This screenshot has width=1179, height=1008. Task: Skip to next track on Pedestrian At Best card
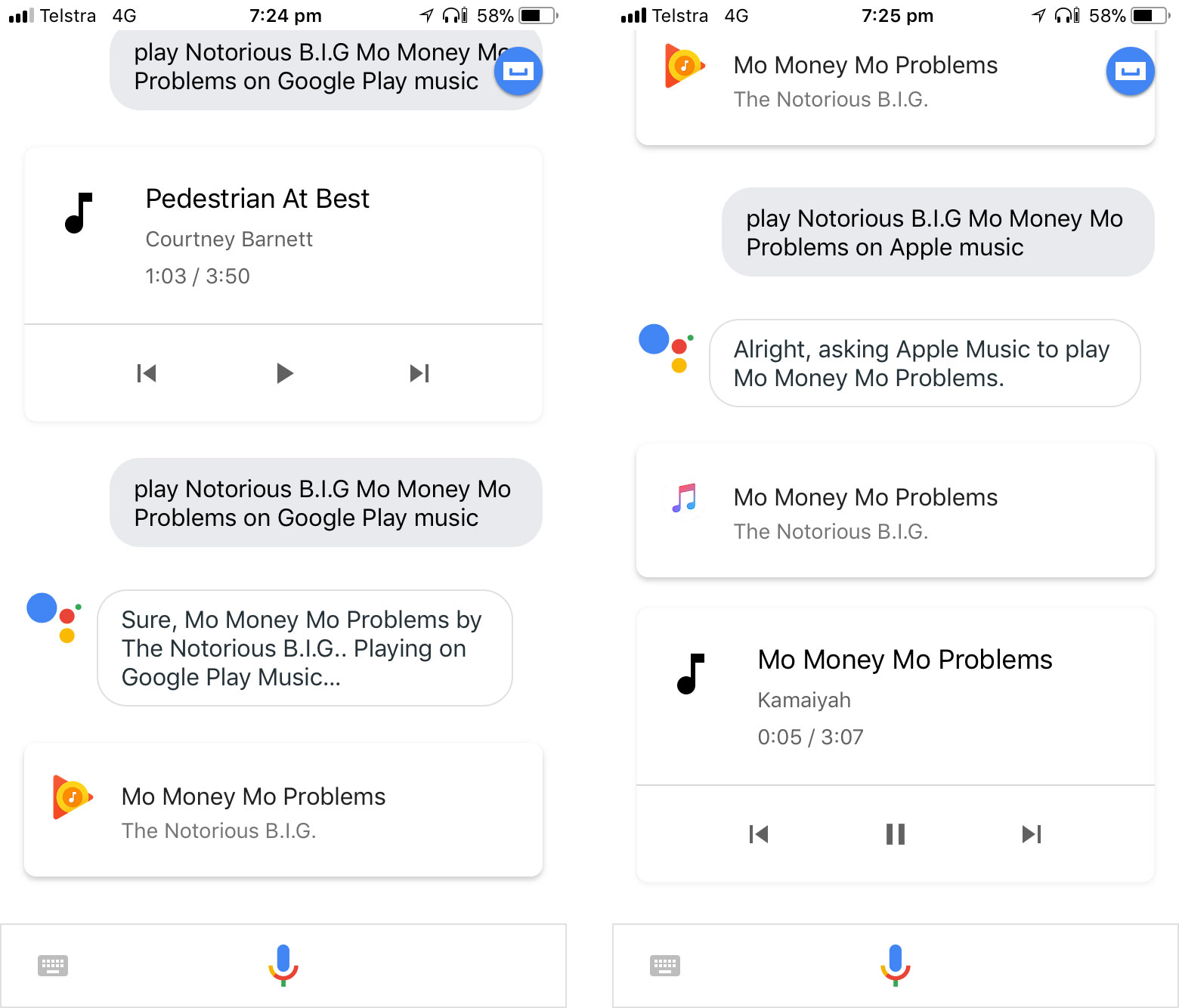419,373
